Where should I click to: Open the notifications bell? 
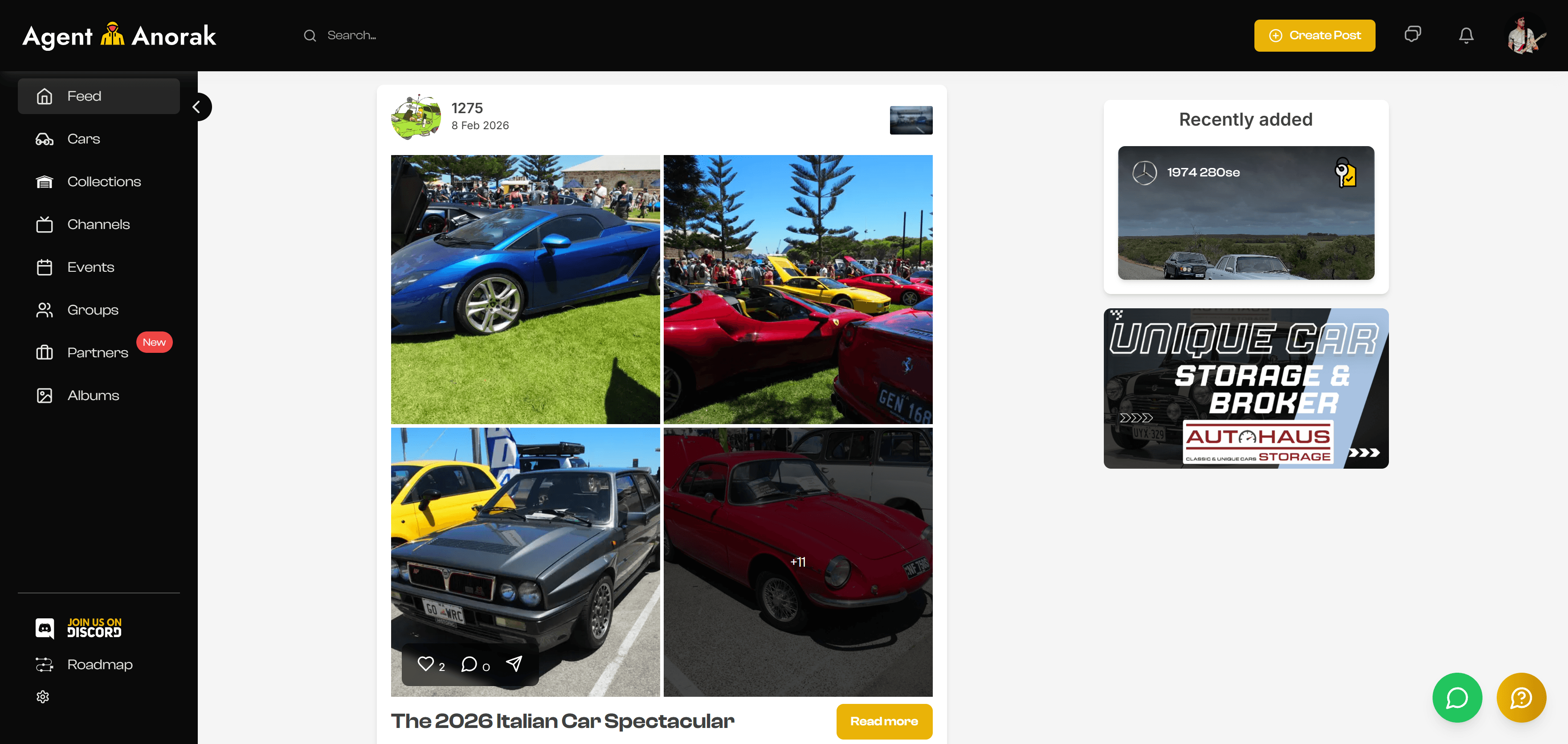1466,35
